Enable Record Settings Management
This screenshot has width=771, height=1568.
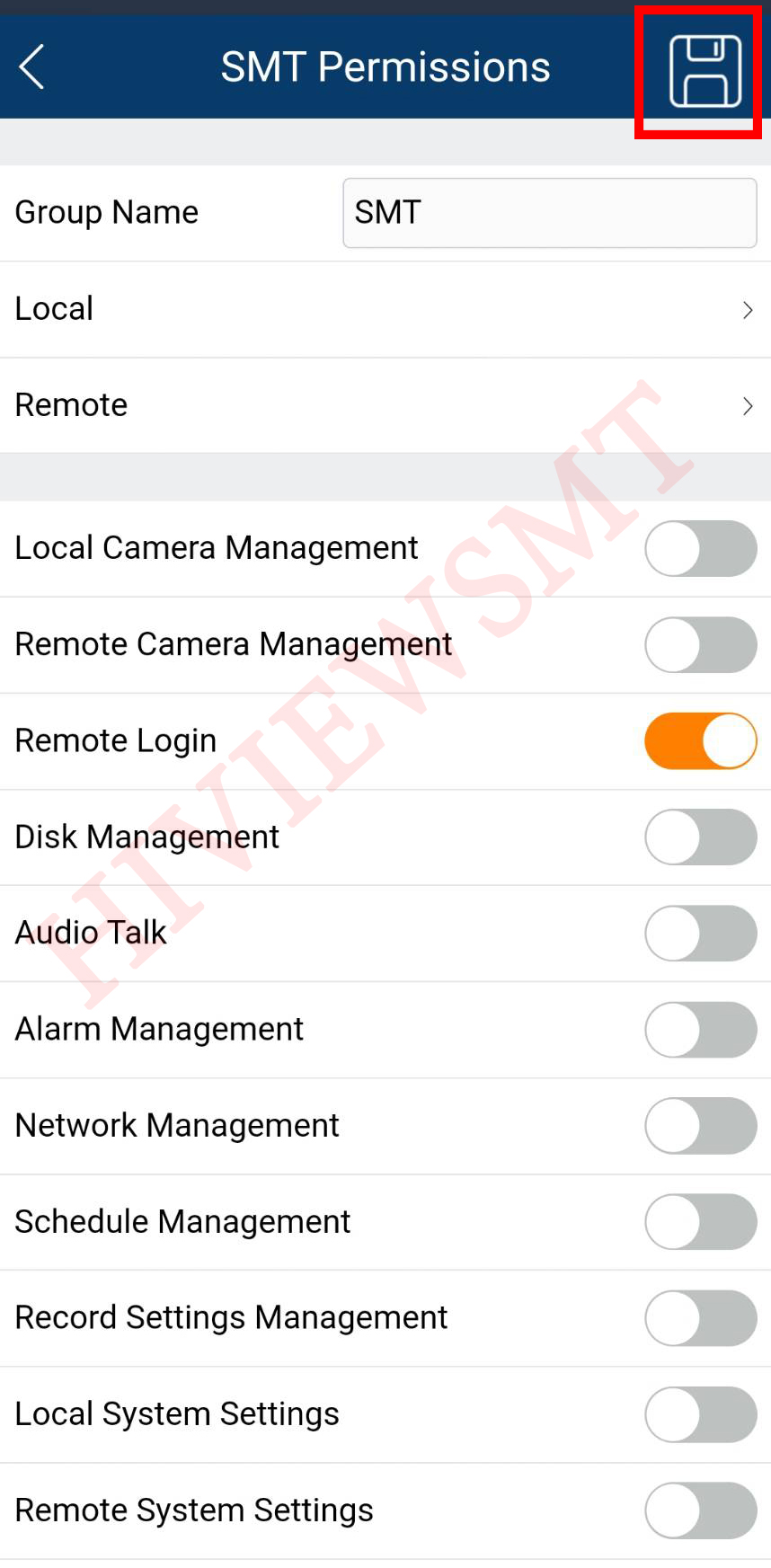(700, 1317)
